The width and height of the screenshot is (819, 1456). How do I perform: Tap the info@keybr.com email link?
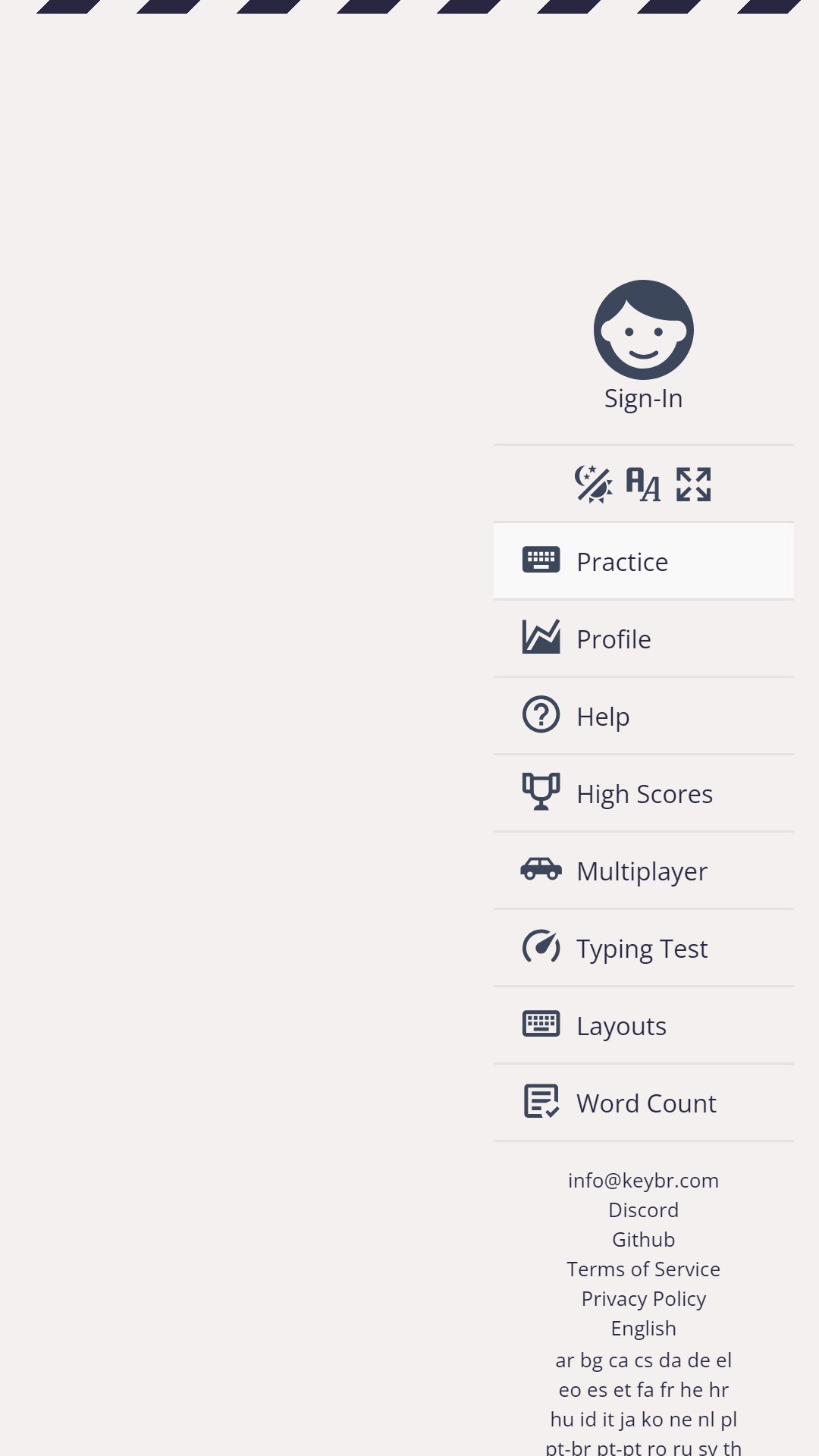pyautogui.click(x=643, y=1181)
